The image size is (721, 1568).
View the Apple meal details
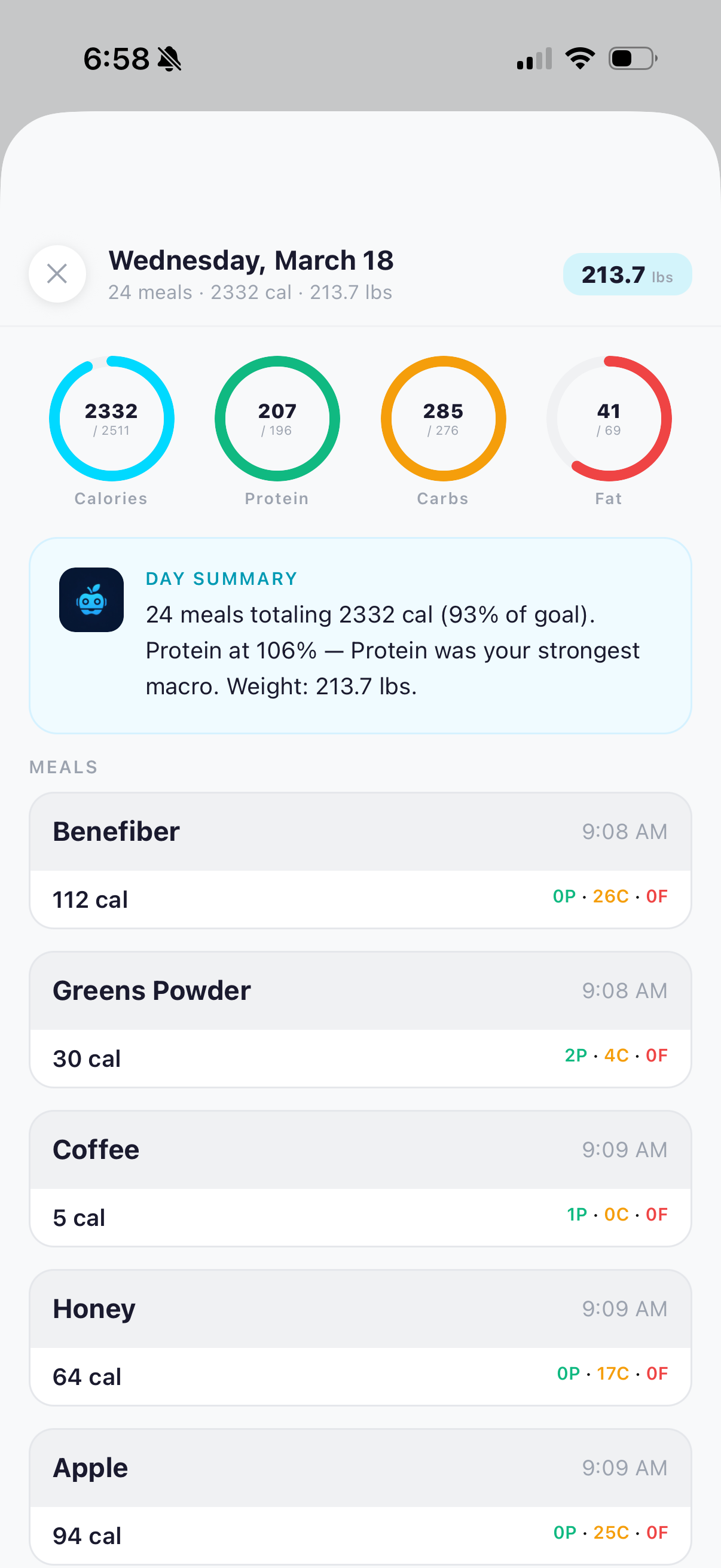(360, 1497)
